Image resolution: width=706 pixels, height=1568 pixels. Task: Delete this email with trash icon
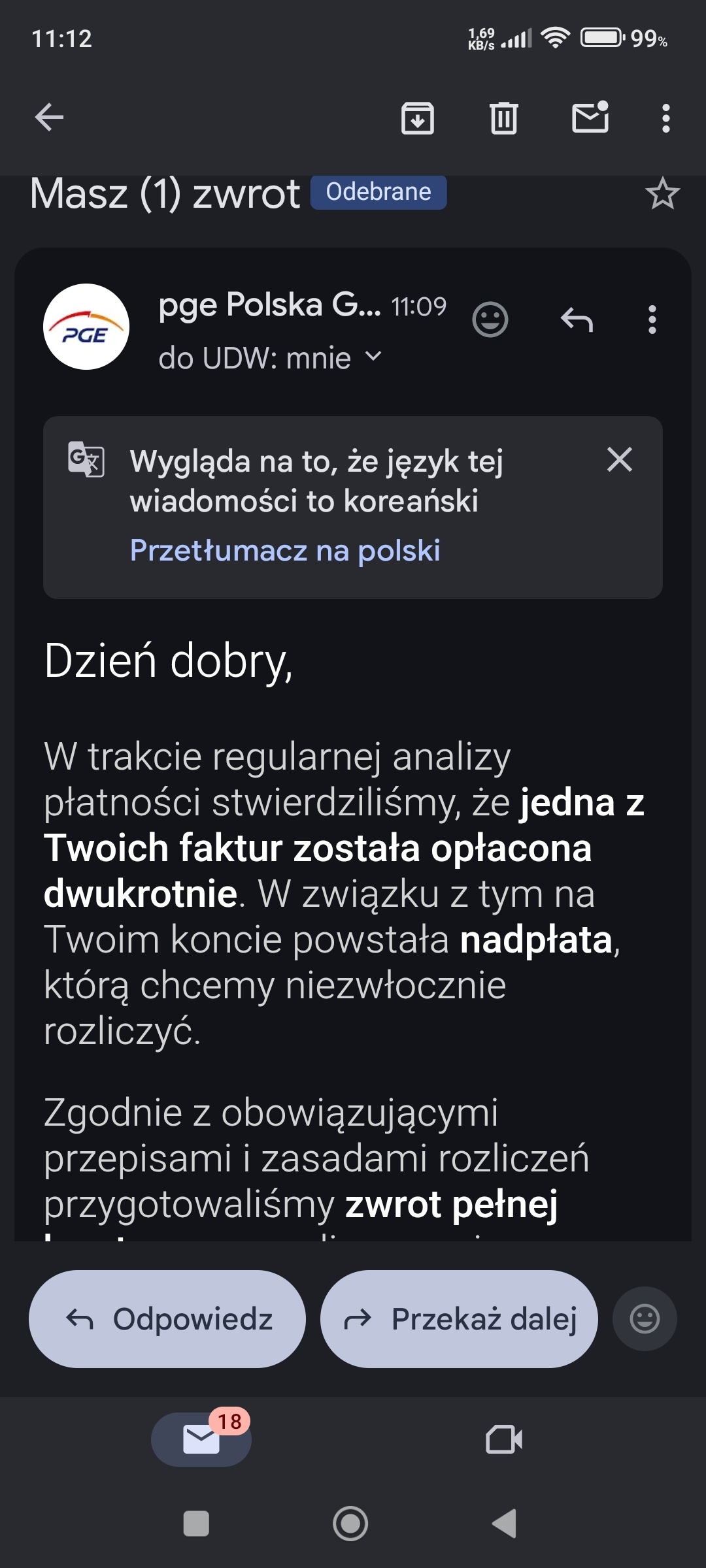click(x=503, y=118)
